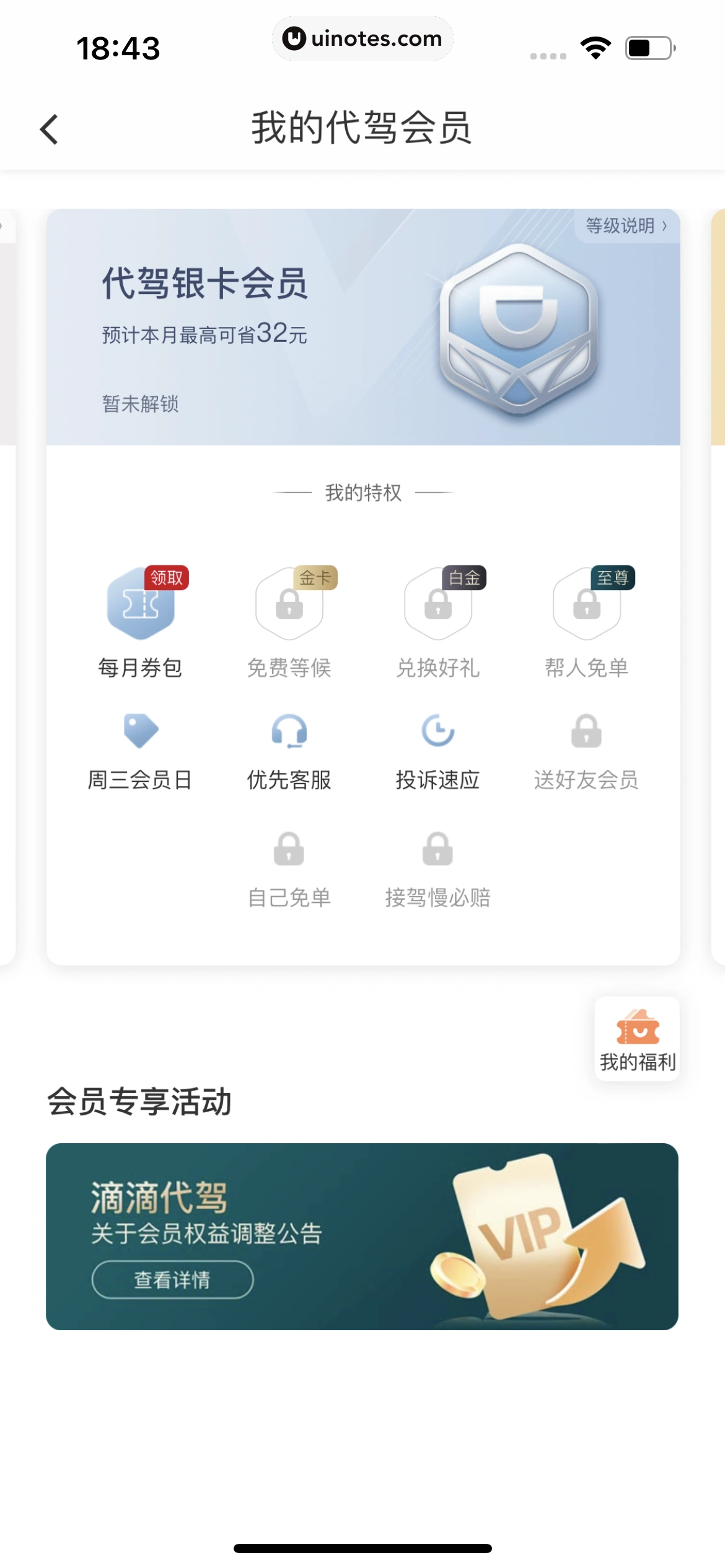The width and height of the screenshot is (725, 1568).
Task: Open 等级说明 level explanation
Action: click(626, 226)
